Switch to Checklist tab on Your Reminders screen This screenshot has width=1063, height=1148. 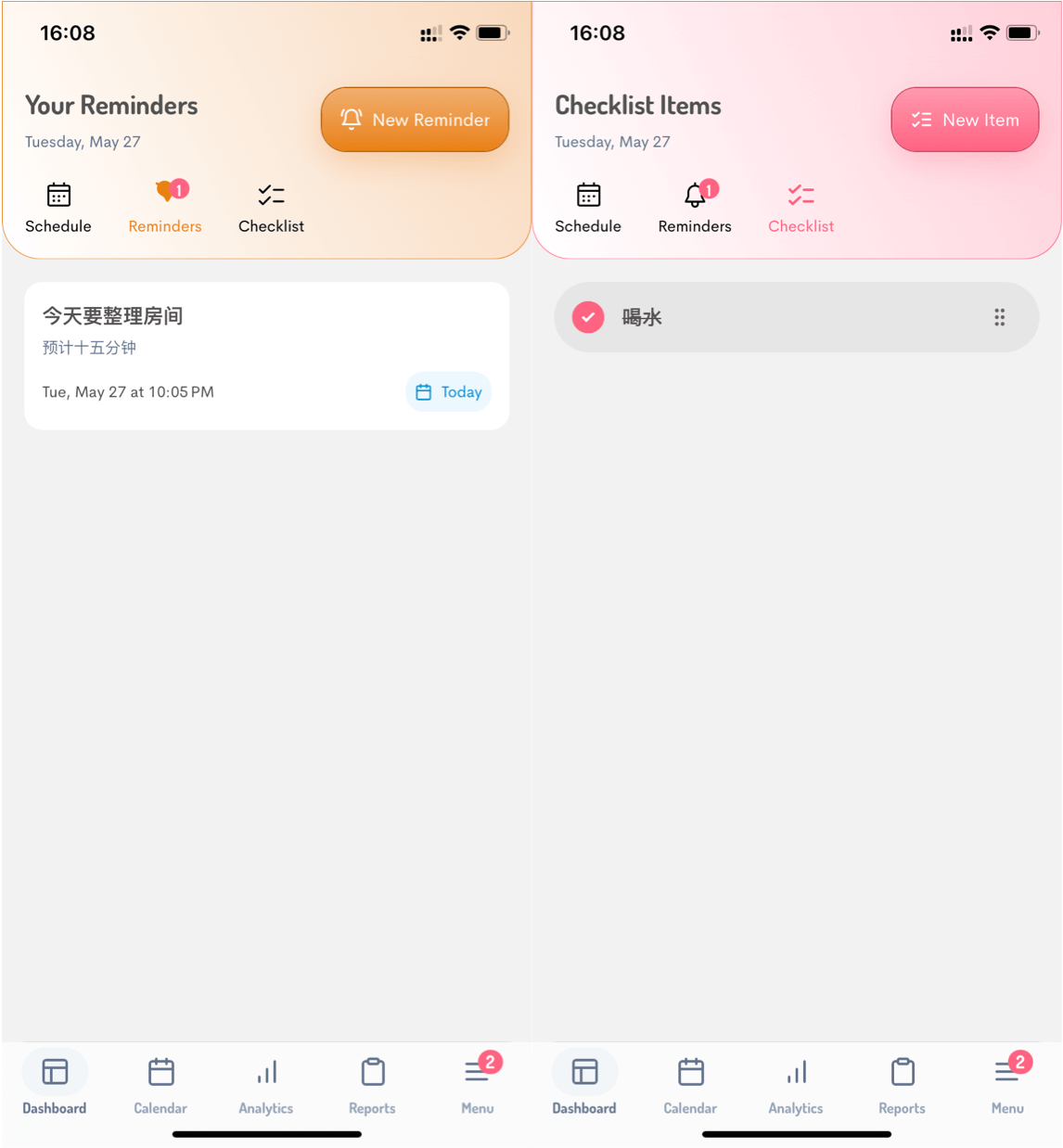[x=271, y=208]
